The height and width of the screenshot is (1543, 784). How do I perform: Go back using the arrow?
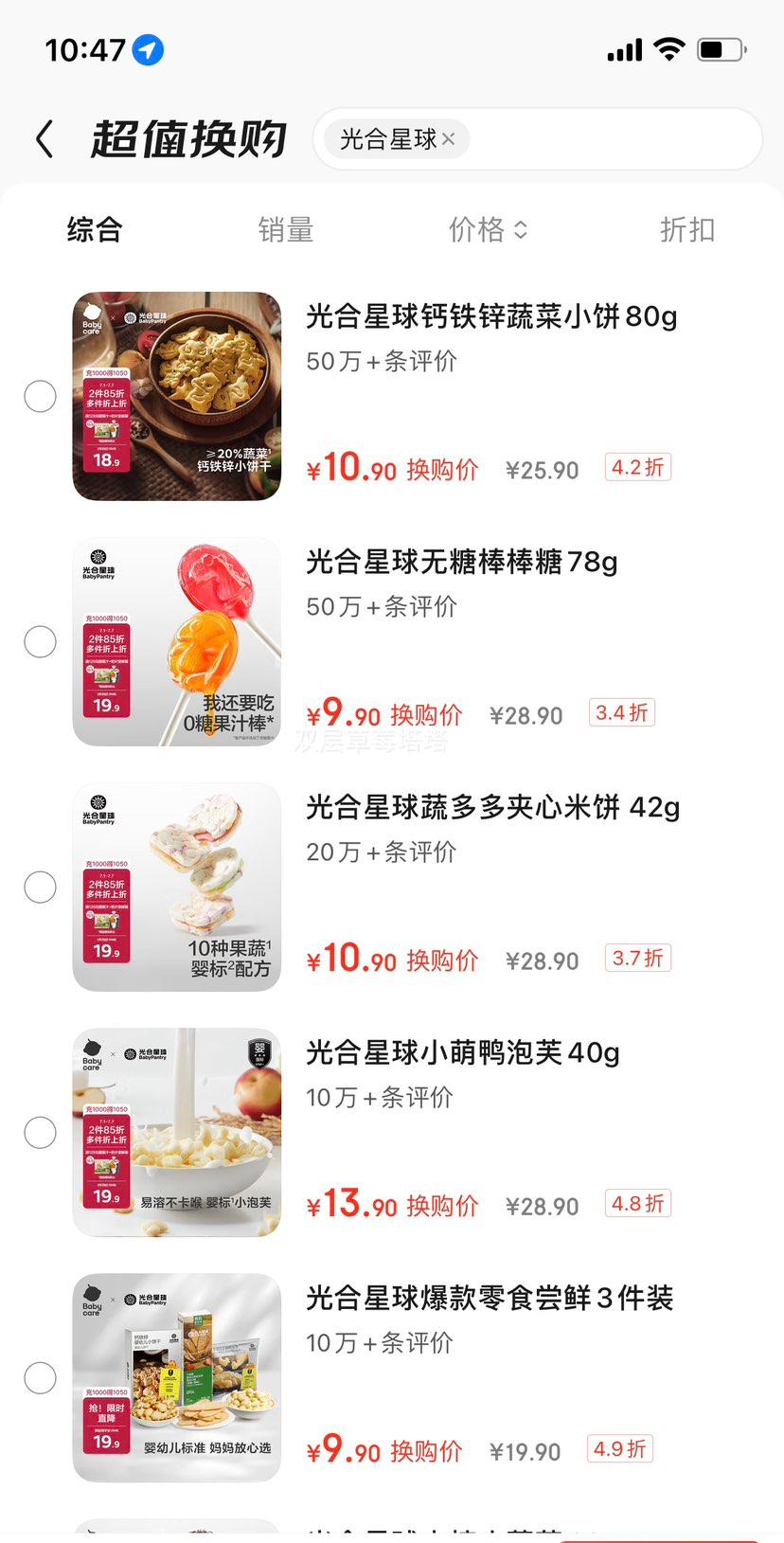pos(45,139)
